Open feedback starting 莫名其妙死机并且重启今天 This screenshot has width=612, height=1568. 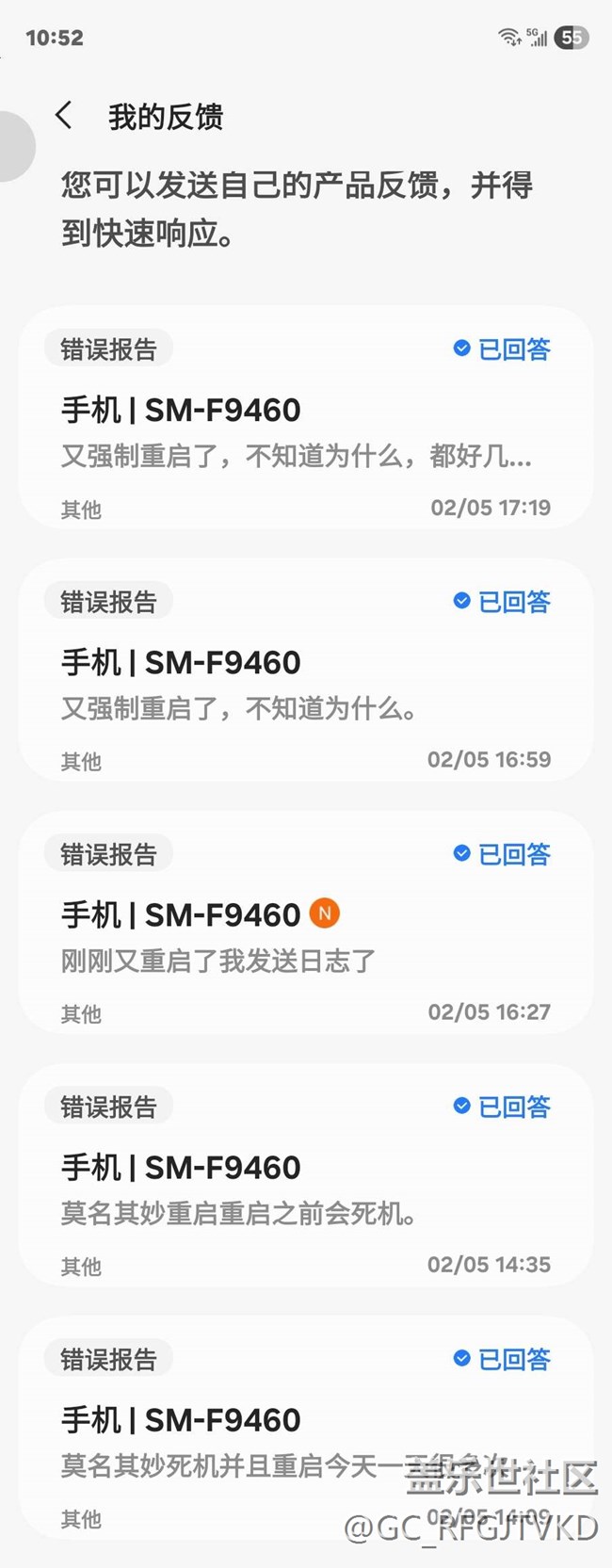pyautogui.click(x=306, y=1428)
